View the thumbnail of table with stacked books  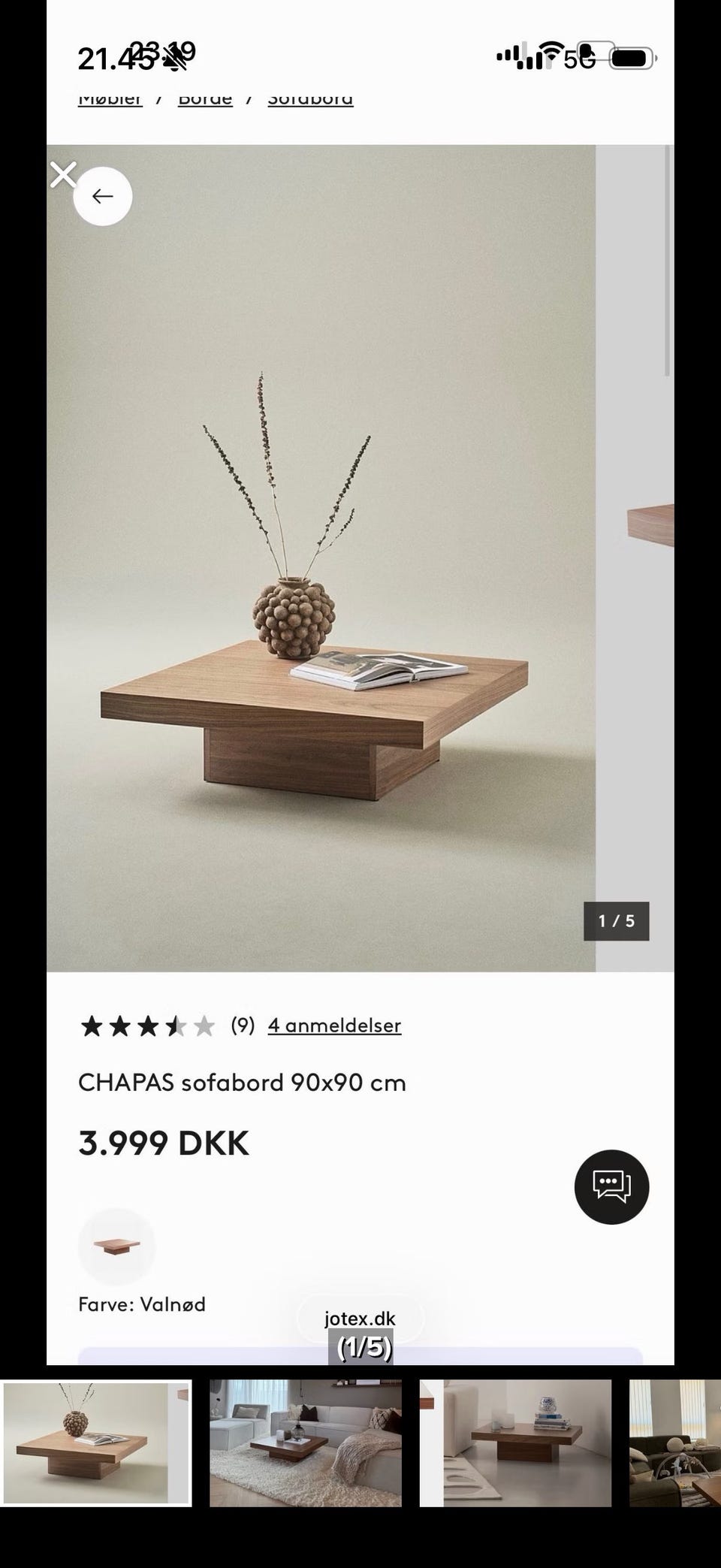coord(515,1443)
